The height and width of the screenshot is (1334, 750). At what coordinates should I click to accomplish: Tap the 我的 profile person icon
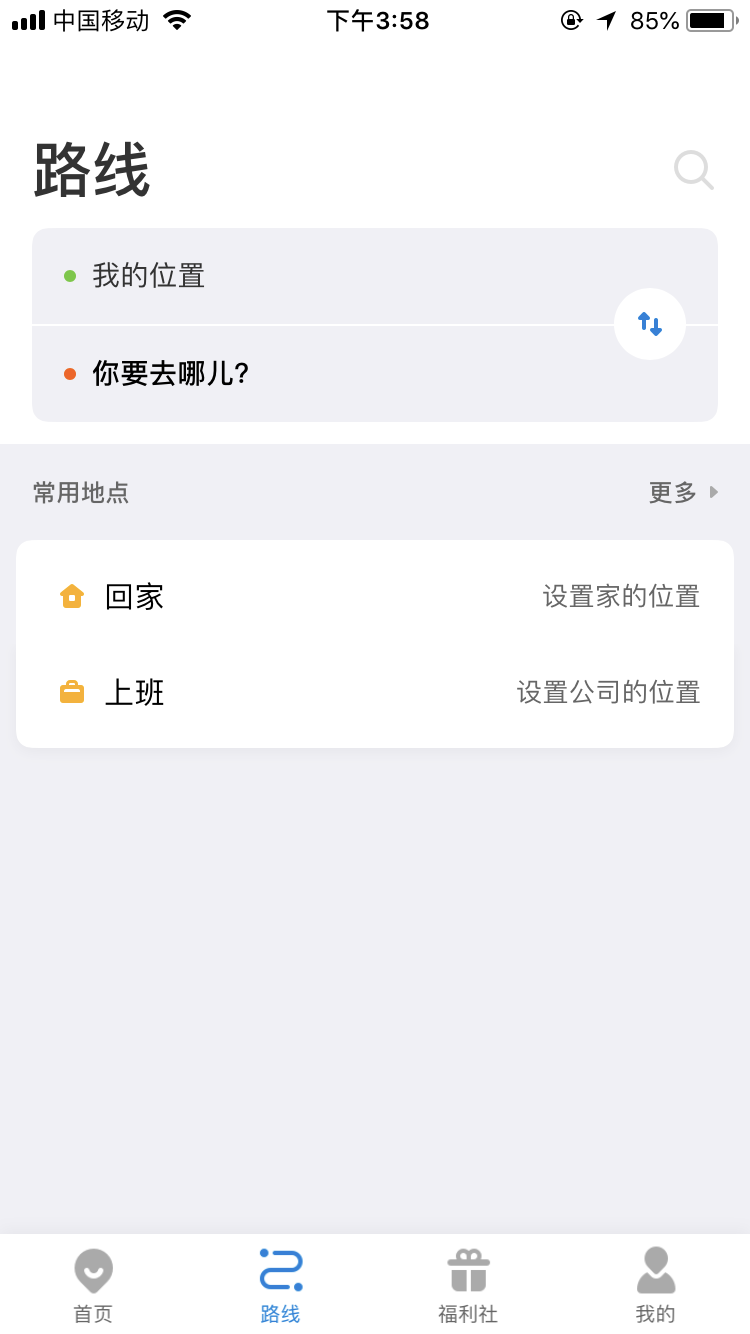655,1268
